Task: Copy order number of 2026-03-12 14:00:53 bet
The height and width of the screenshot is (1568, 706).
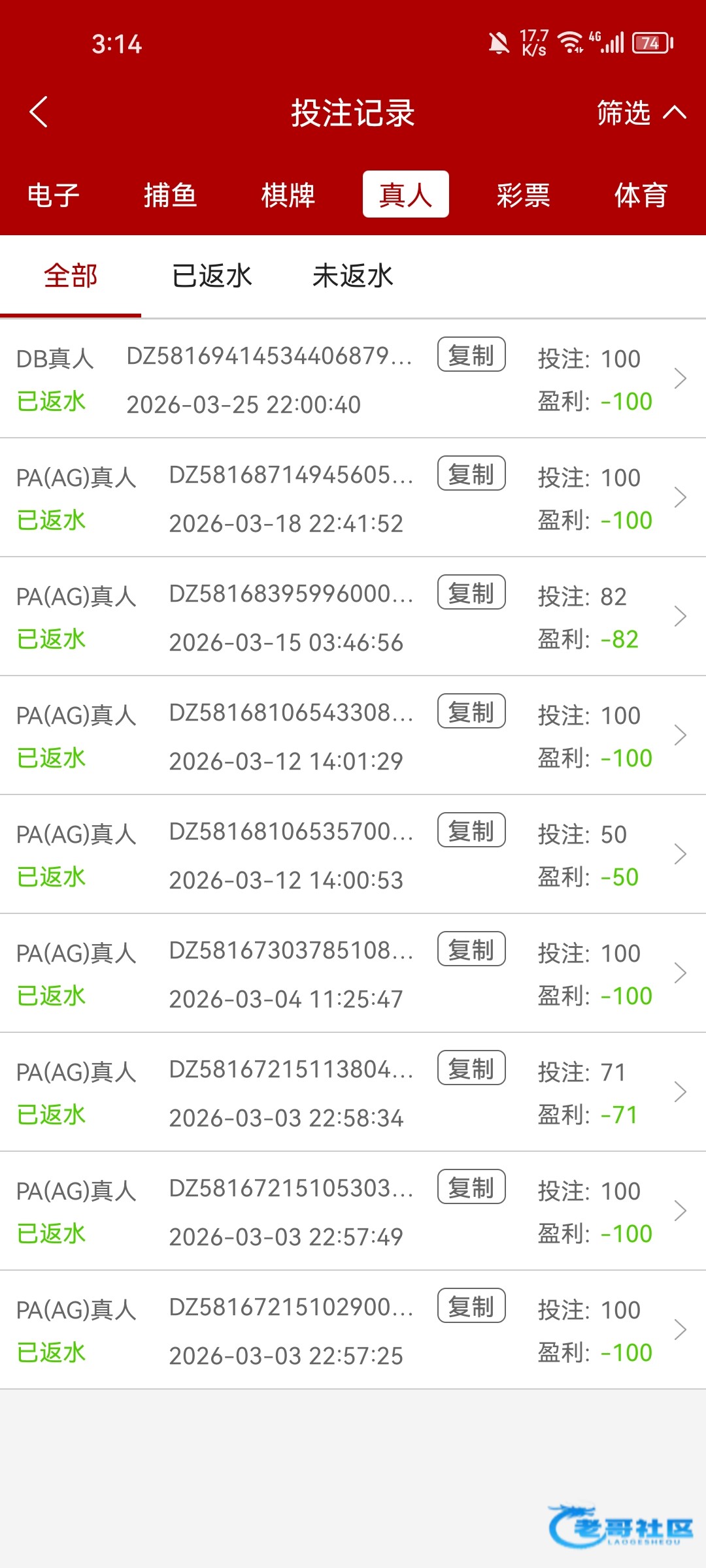Action: (471, 830)
